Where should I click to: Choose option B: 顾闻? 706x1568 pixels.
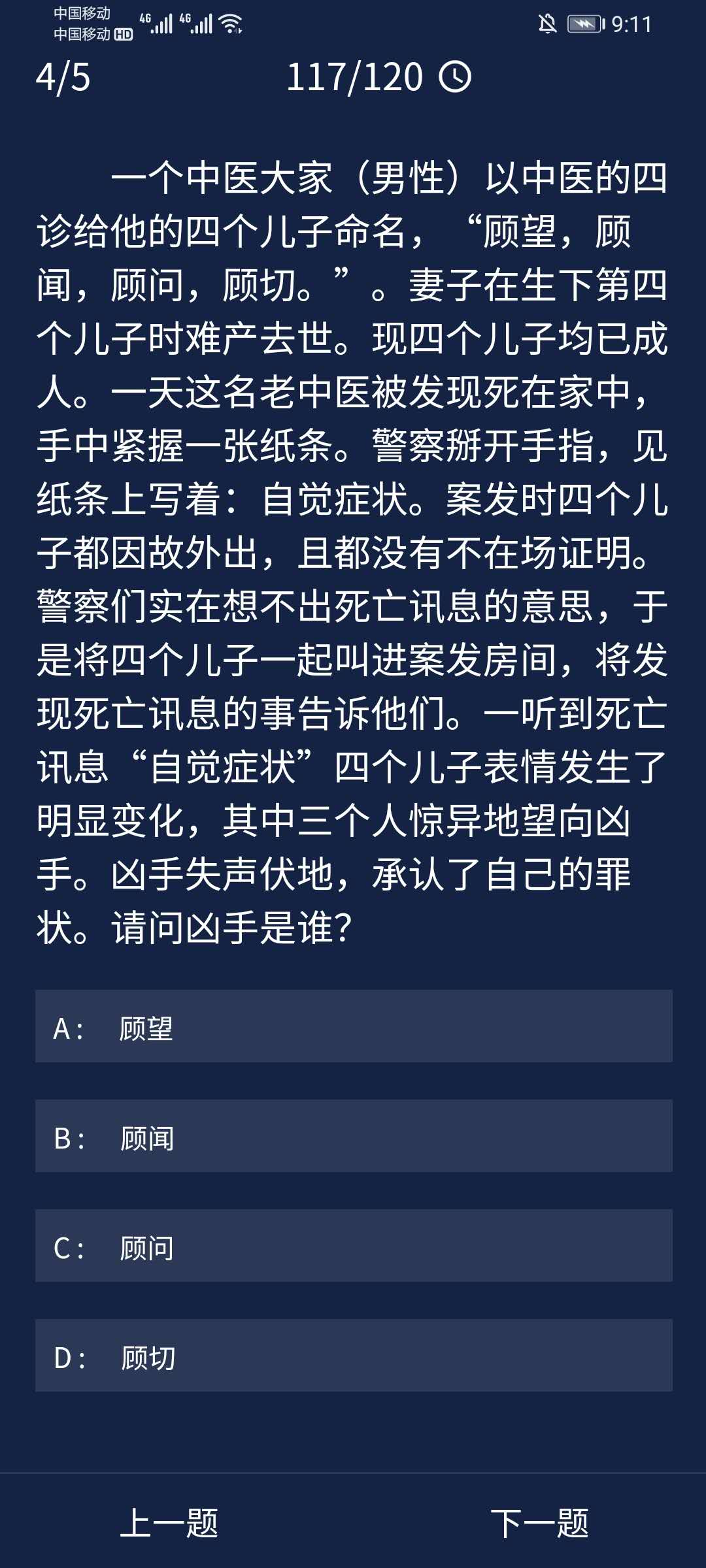[353, 1135]
